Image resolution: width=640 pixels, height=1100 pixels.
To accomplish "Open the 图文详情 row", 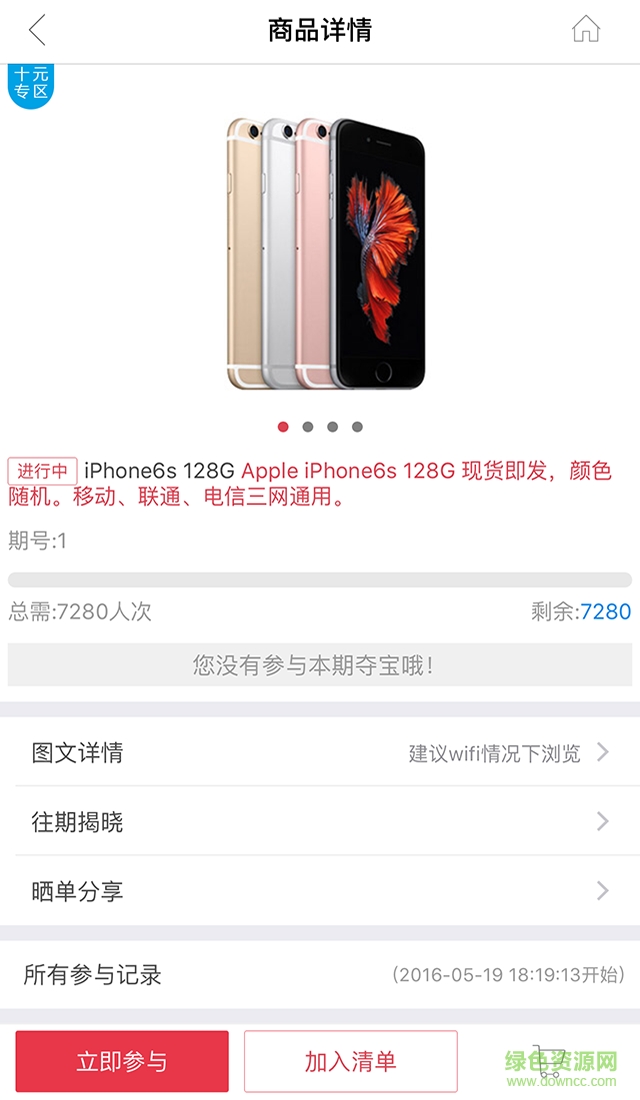I will point(320,752).
